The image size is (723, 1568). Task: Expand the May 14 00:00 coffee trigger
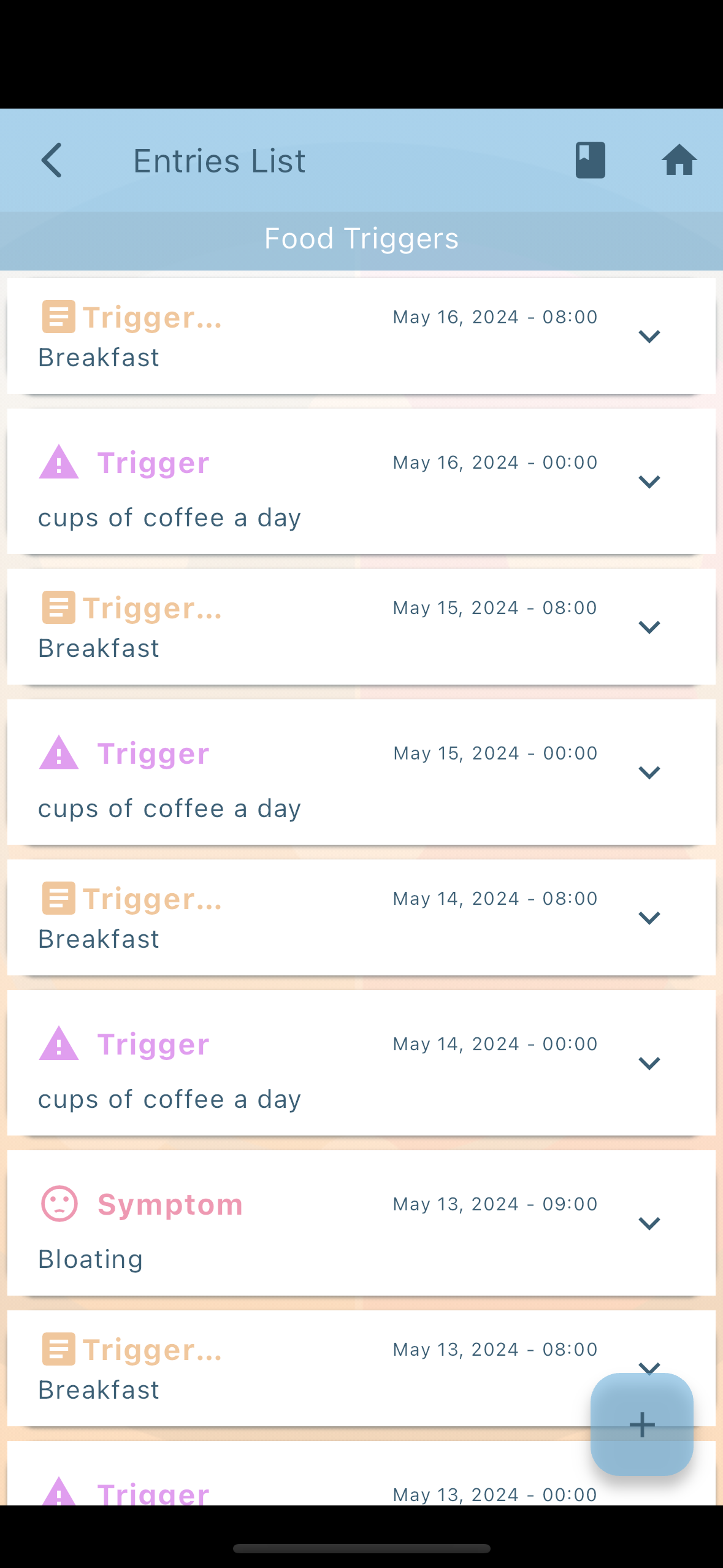(649, 1063)
